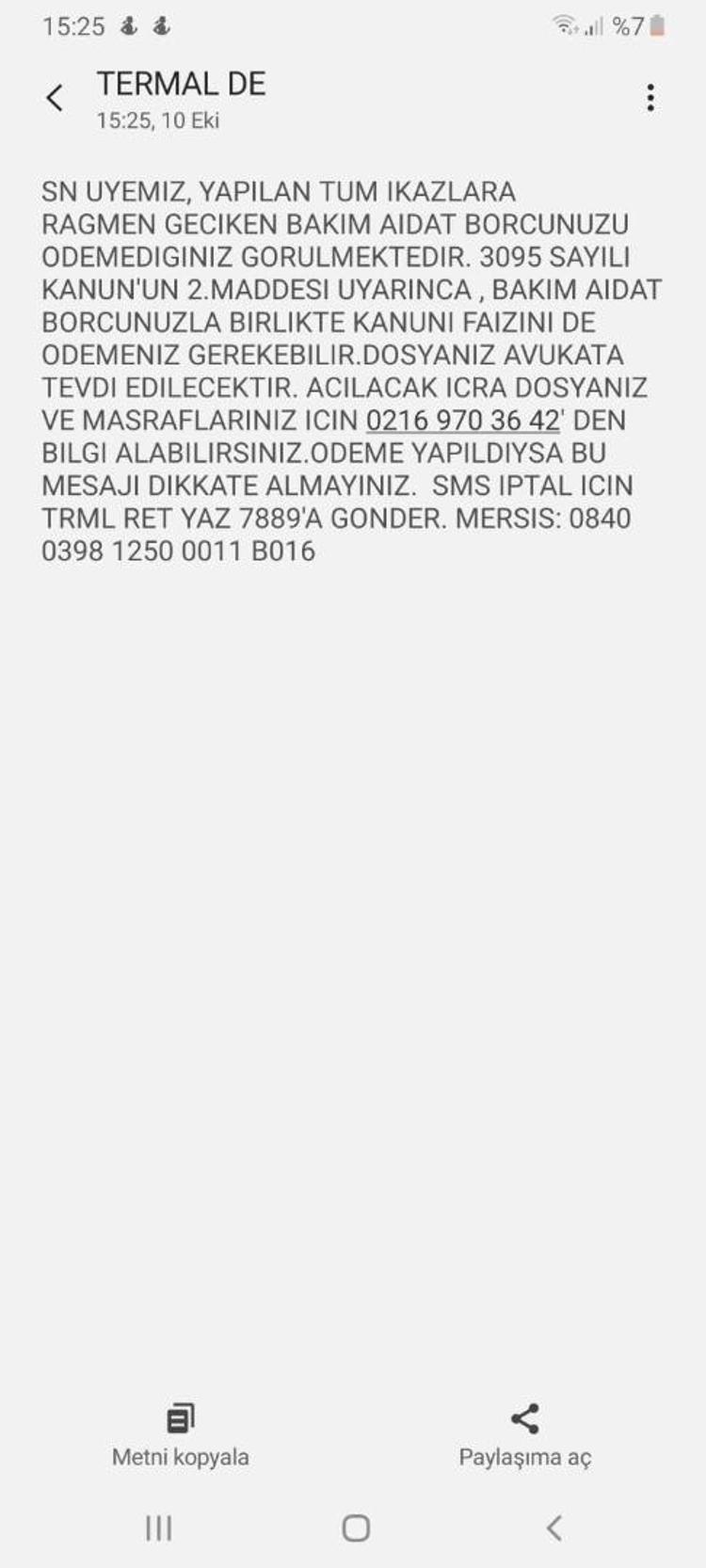
Task: Go to the home screen
Action: 355,1528
